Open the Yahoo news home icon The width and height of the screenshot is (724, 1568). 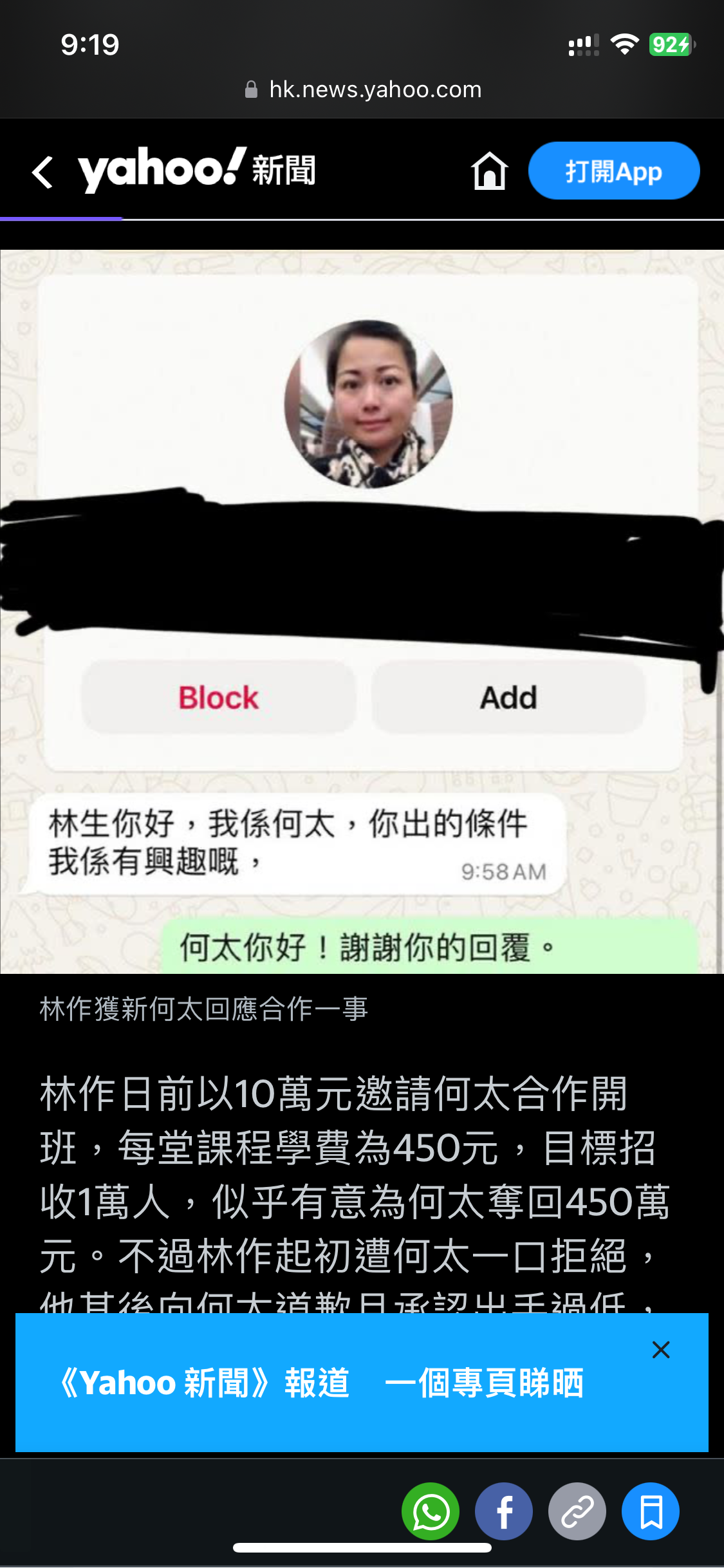pos(490,171)
